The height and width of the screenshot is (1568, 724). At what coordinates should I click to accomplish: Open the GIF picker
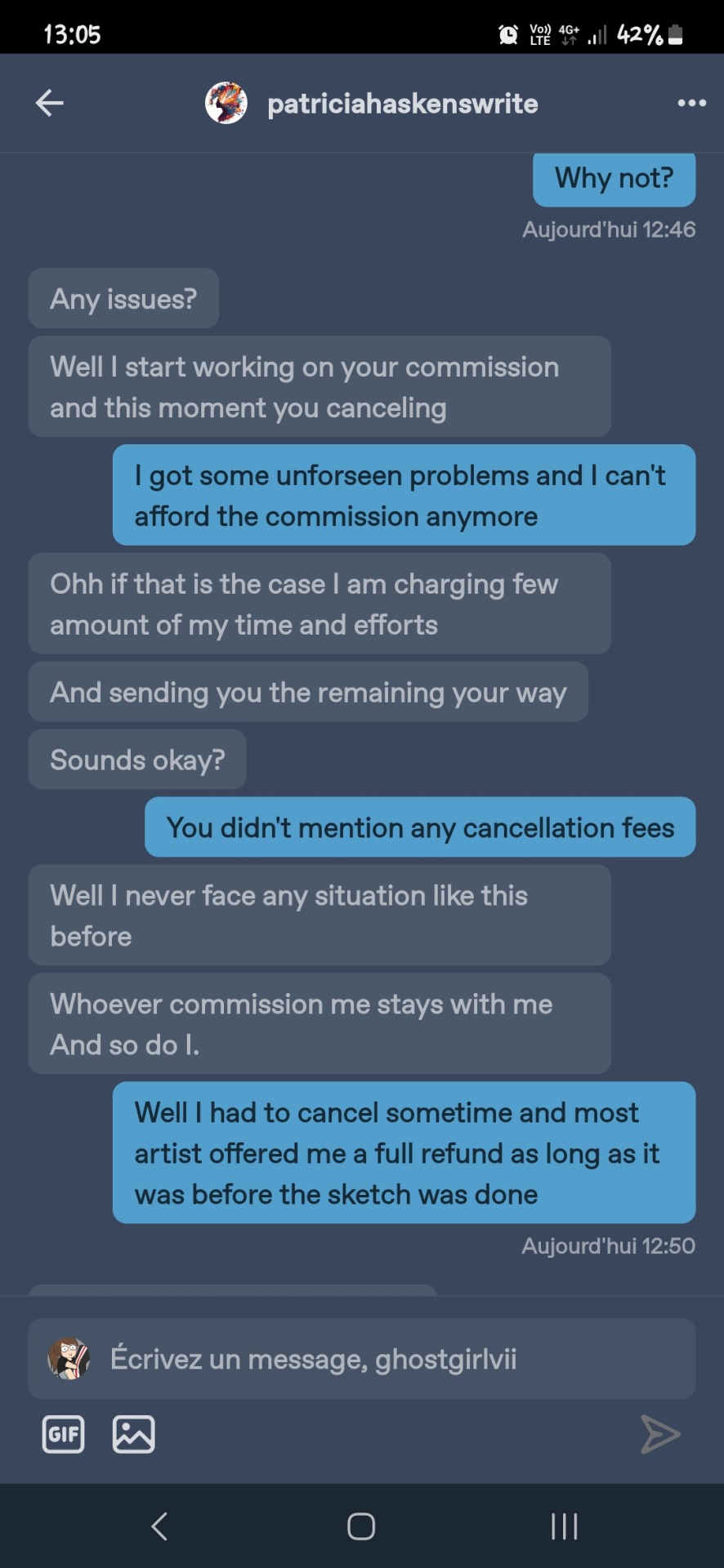coord(63,1434)
